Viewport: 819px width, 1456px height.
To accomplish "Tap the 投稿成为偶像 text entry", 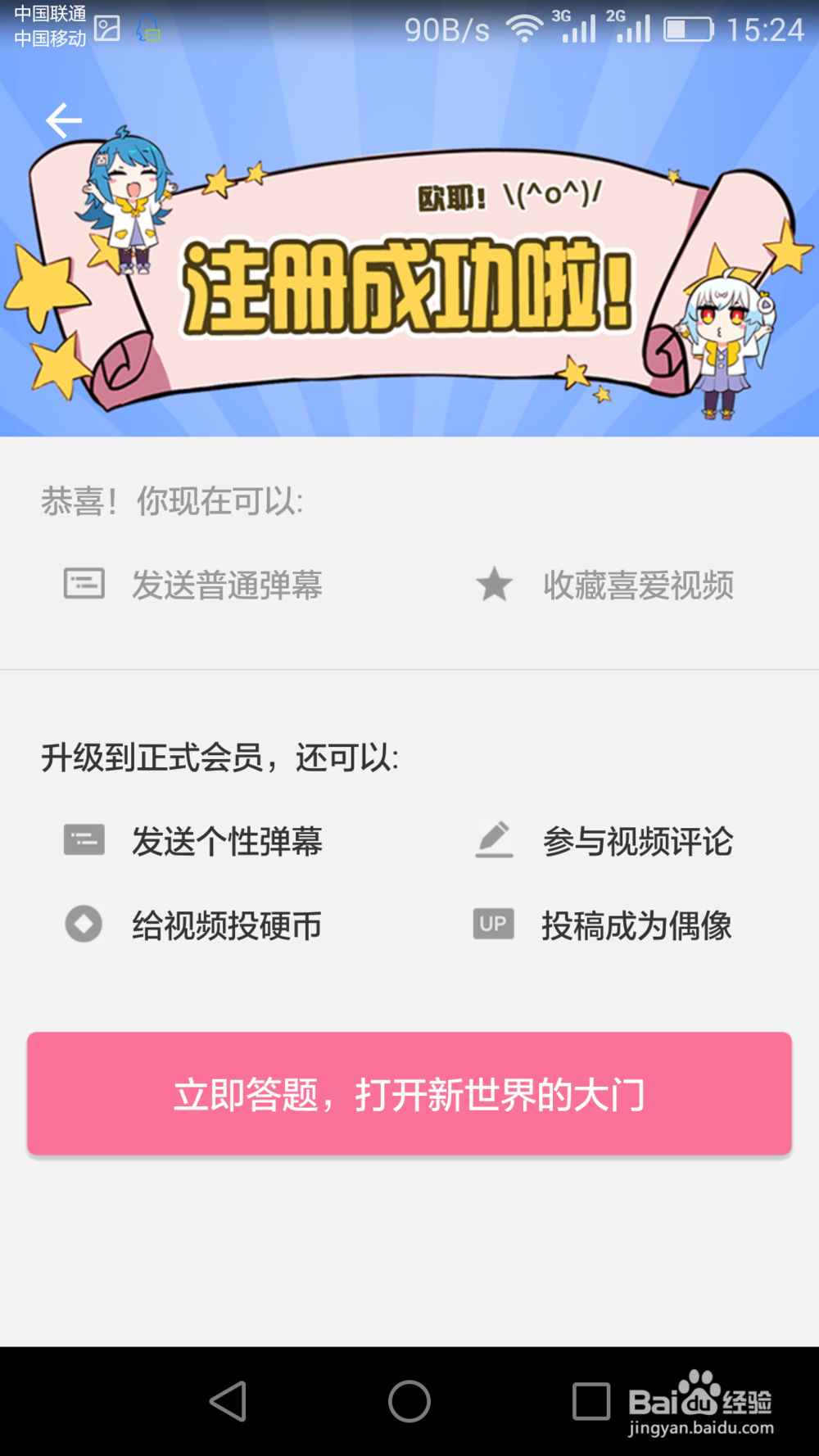I will coord(637,927).
